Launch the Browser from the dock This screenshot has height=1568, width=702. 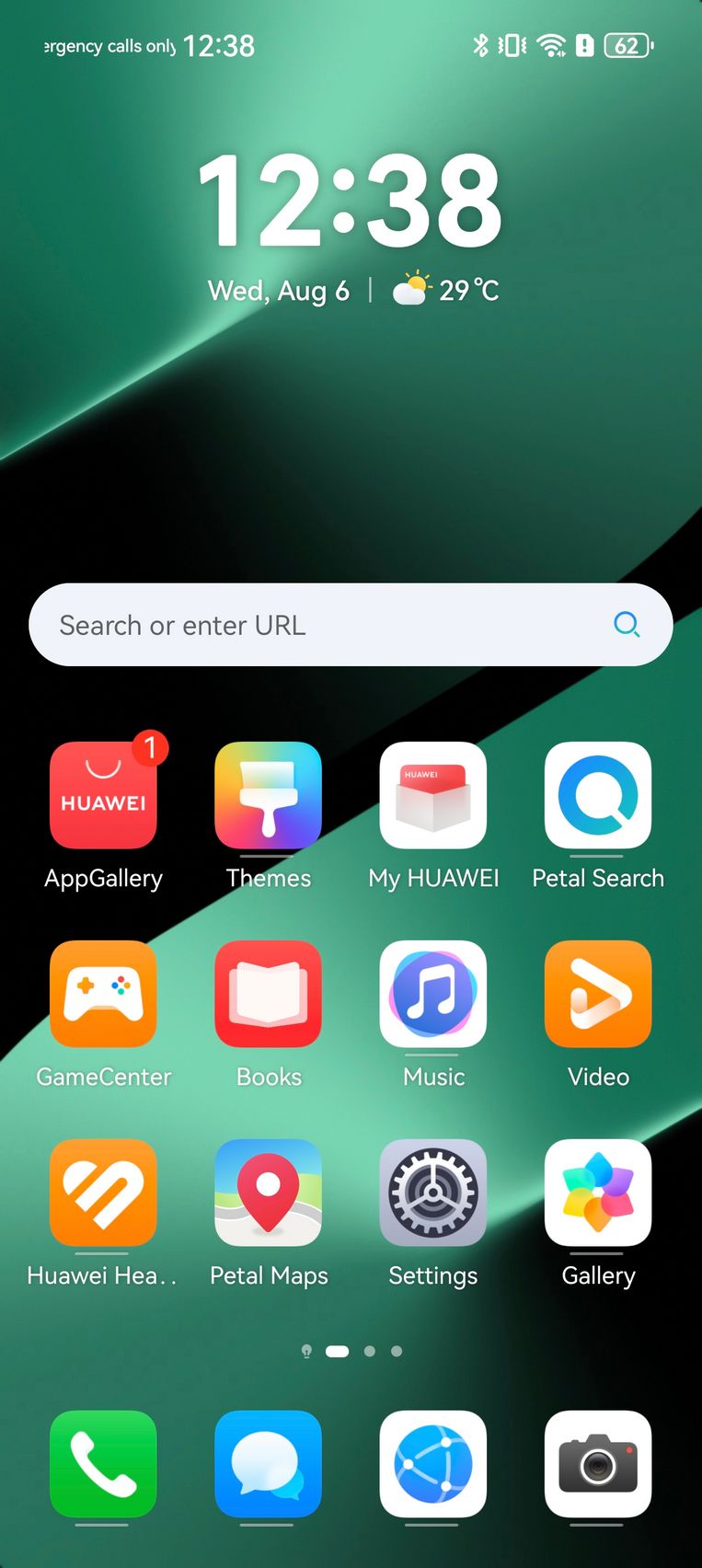433,1464
